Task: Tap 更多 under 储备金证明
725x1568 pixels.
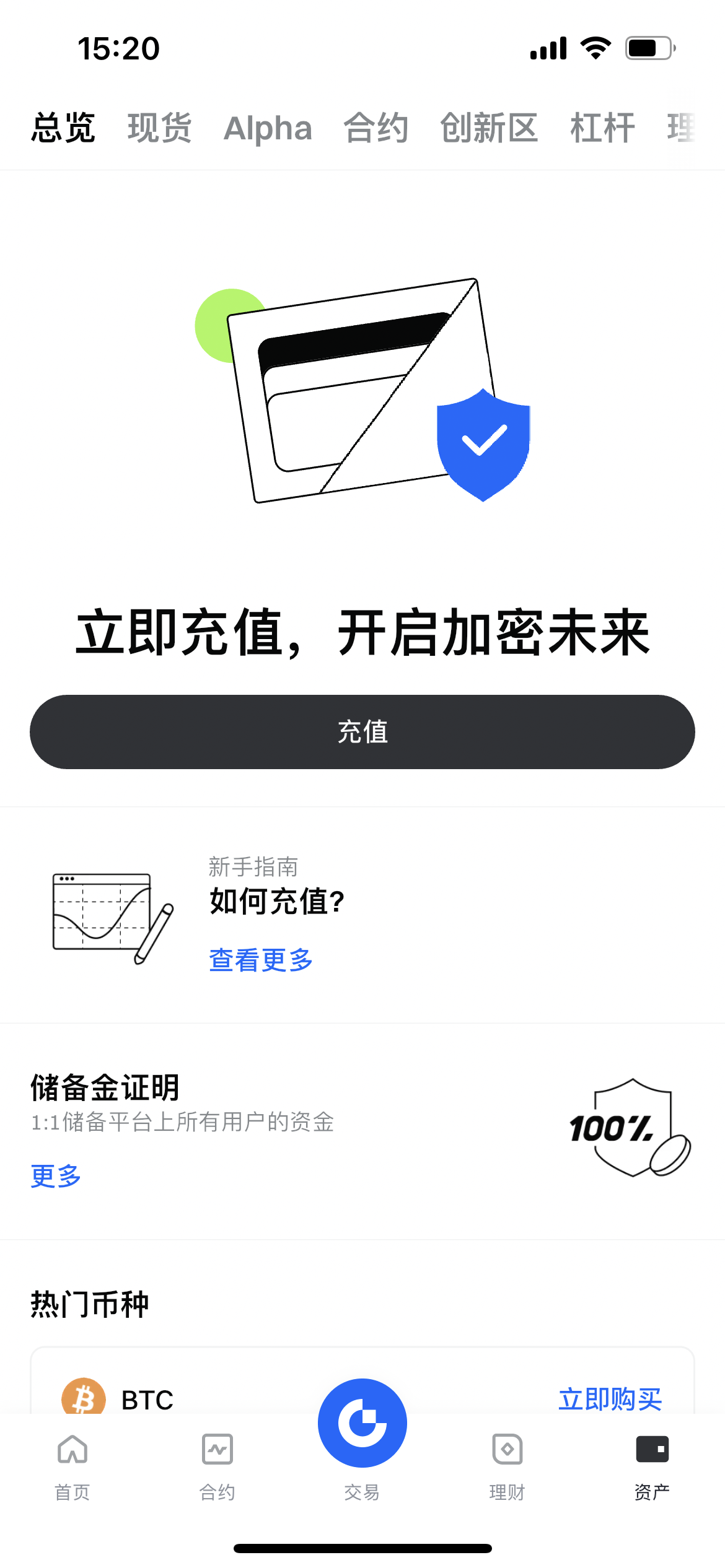Action: click(x=56, y=1175)
